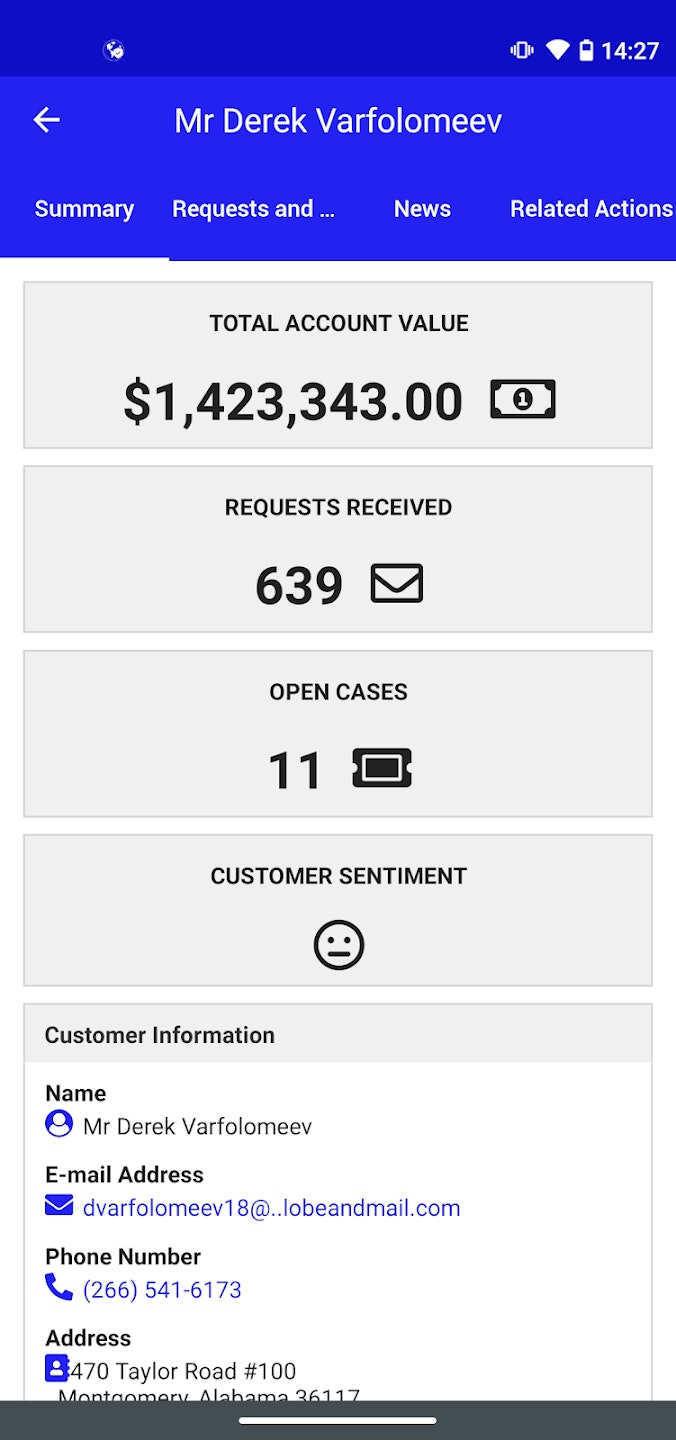The image size is (676, 1440).
Task: Go back using the arrow icon
Action: [x=46, y=121]
